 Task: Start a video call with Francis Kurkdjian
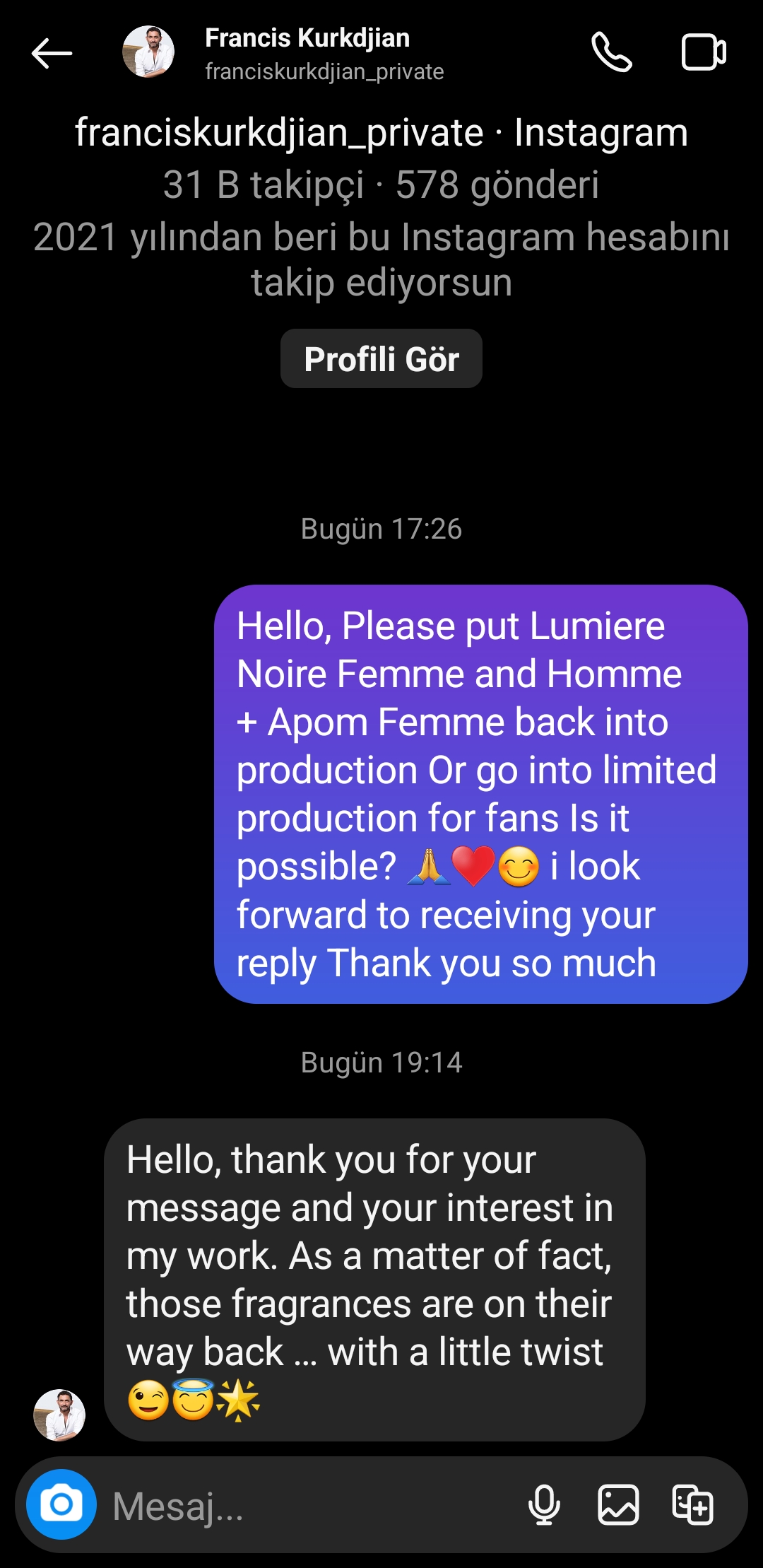click(x=704, y=52)
